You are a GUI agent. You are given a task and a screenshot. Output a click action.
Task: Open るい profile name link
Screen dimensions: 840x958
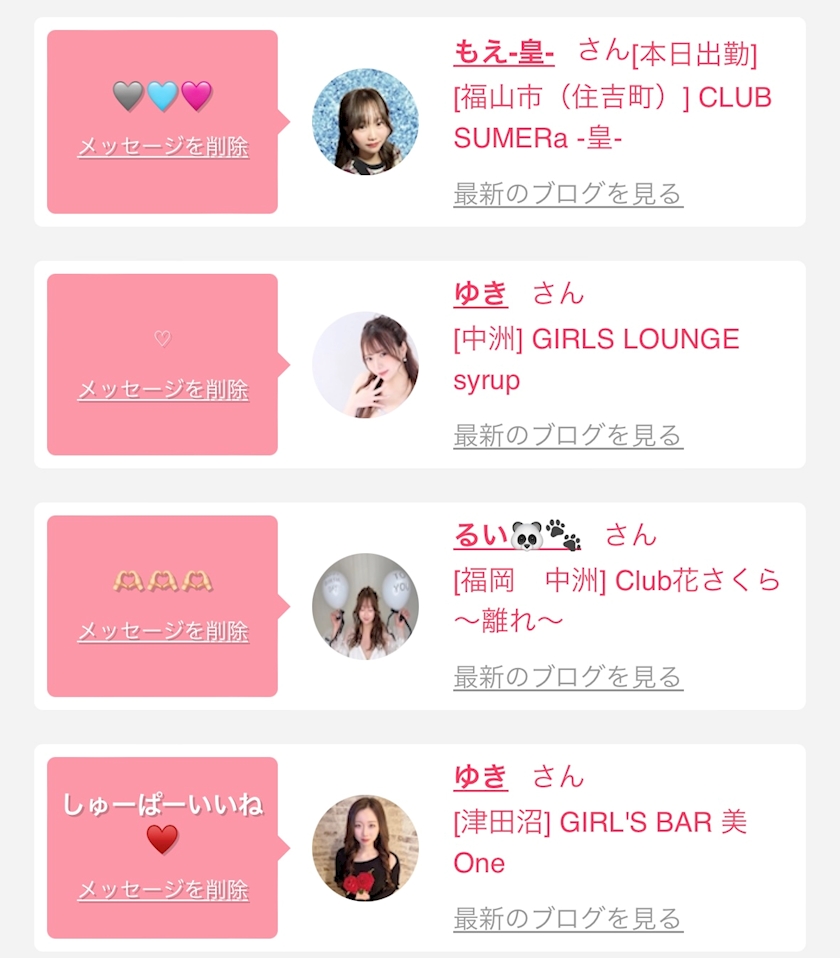(517, 535)
